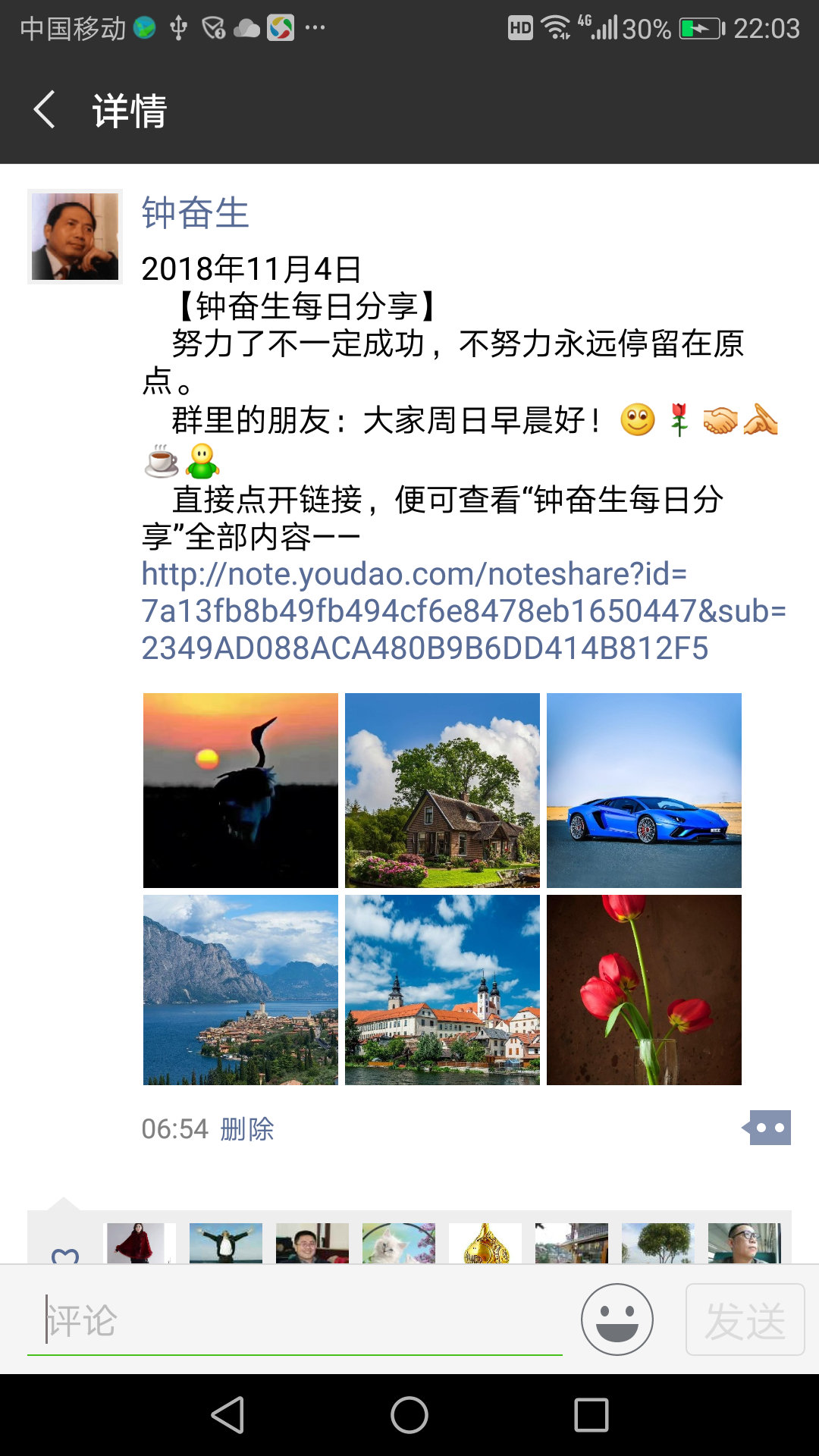Open the emoji picker
This screenshot has height=1456, width=819.
coord(617,1319)
